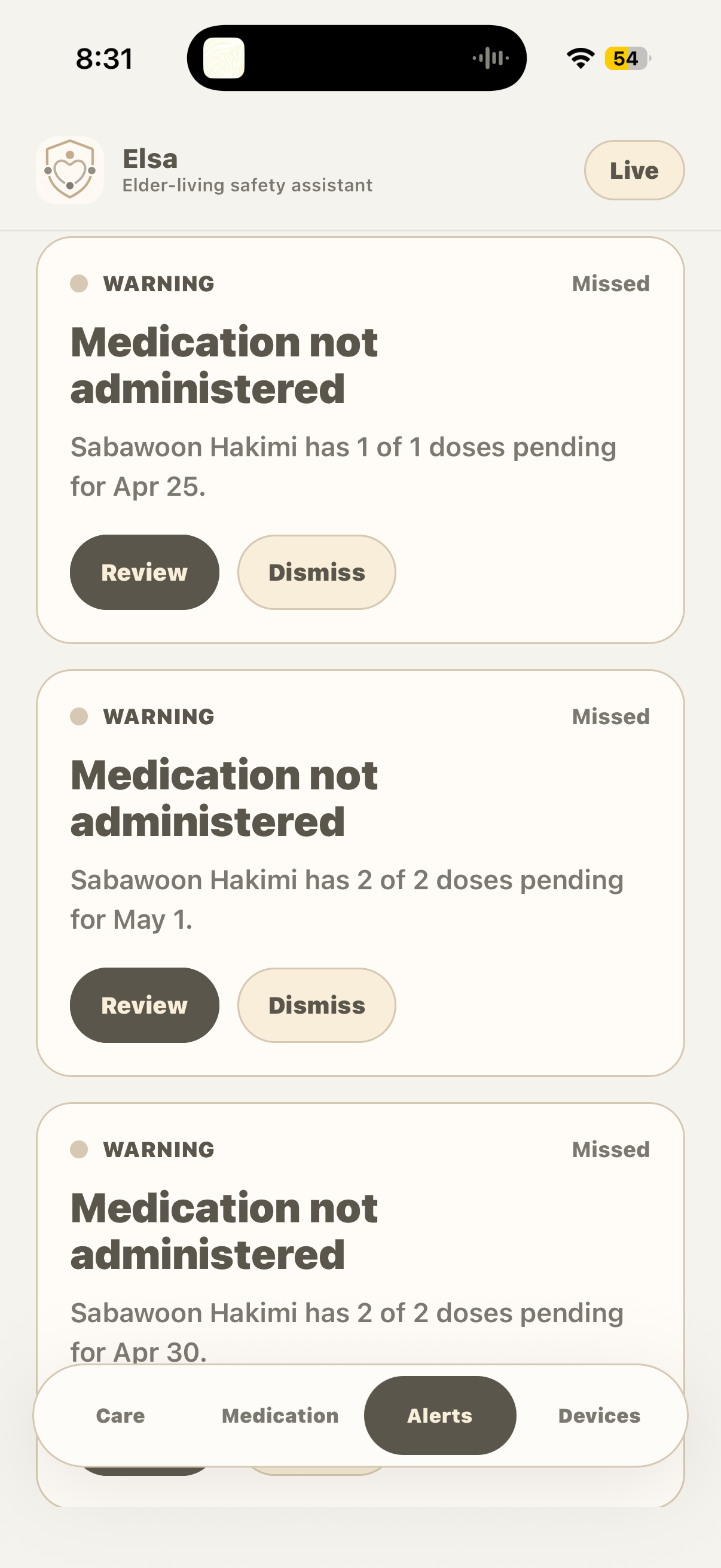Dismiss the Apr 25 medication warning
This screenshot has width=721, height=1568.
click(316, 572)
